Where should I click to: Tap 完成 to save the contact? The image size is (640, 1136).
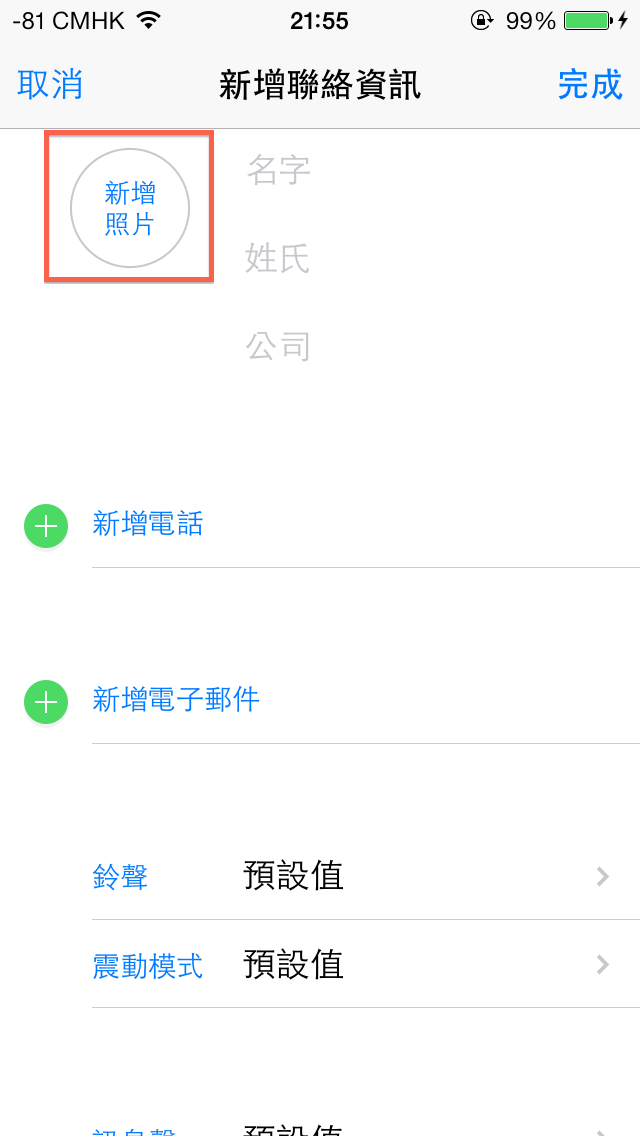pos(590,85)
